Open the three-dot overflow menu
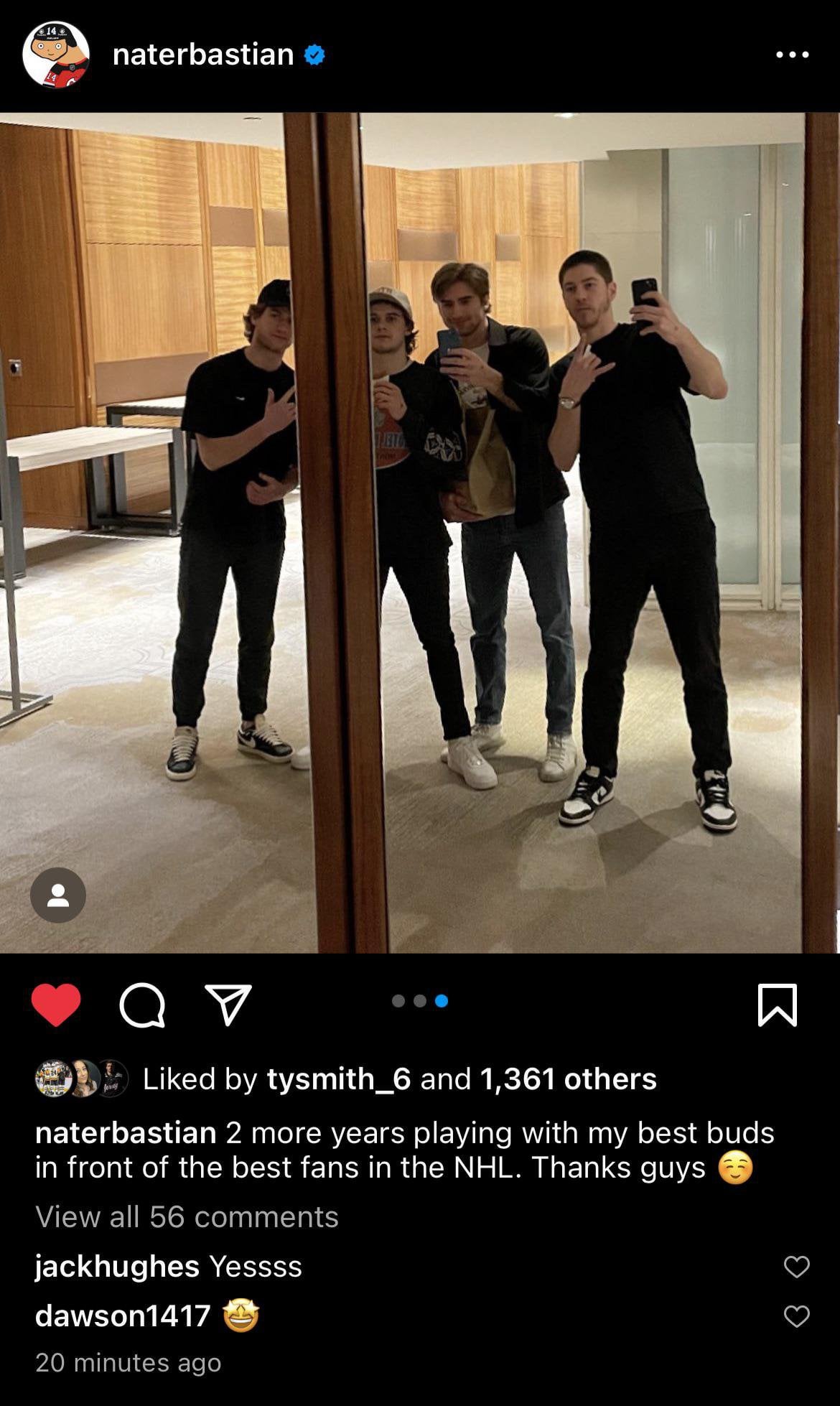The width and height of the screenshot is (840, 1406). click(793, 55)
